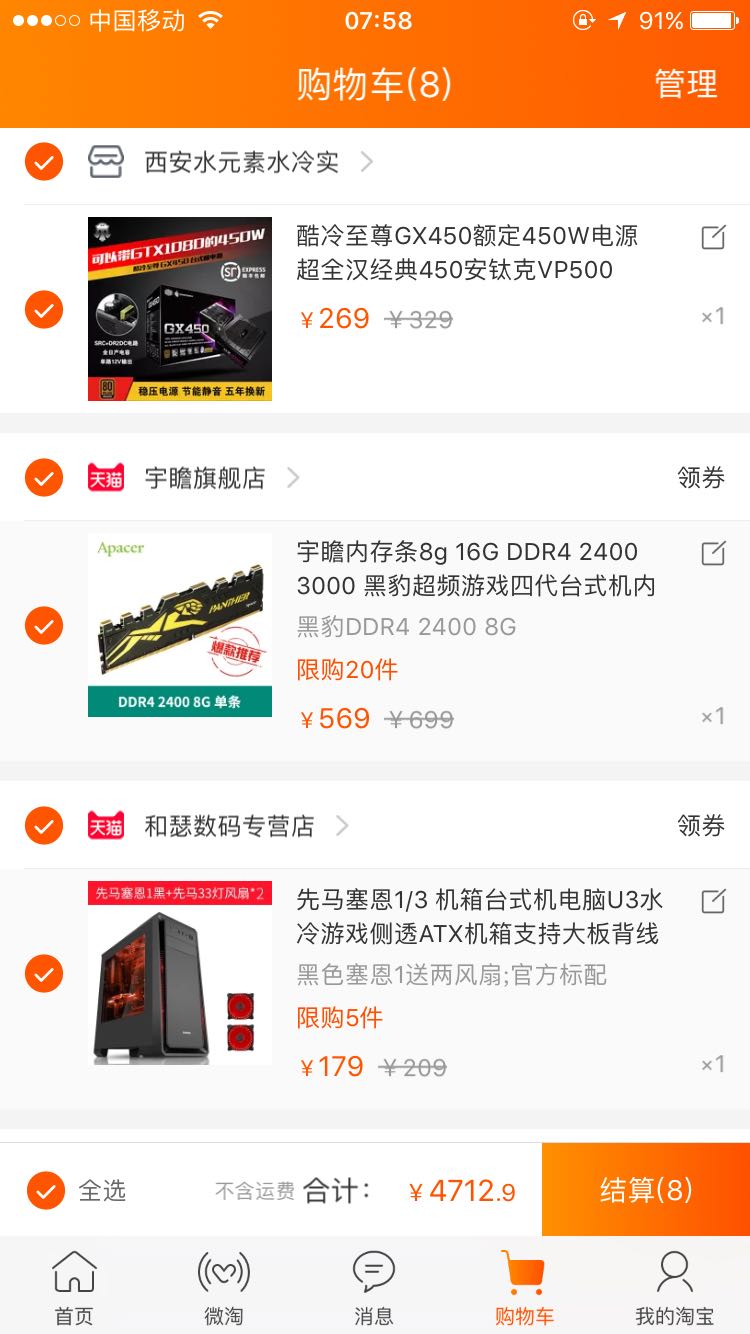Open the 西安水元素水冷实 shop page
Screen dimensions: 750x1334
click(x=241, y=162)
